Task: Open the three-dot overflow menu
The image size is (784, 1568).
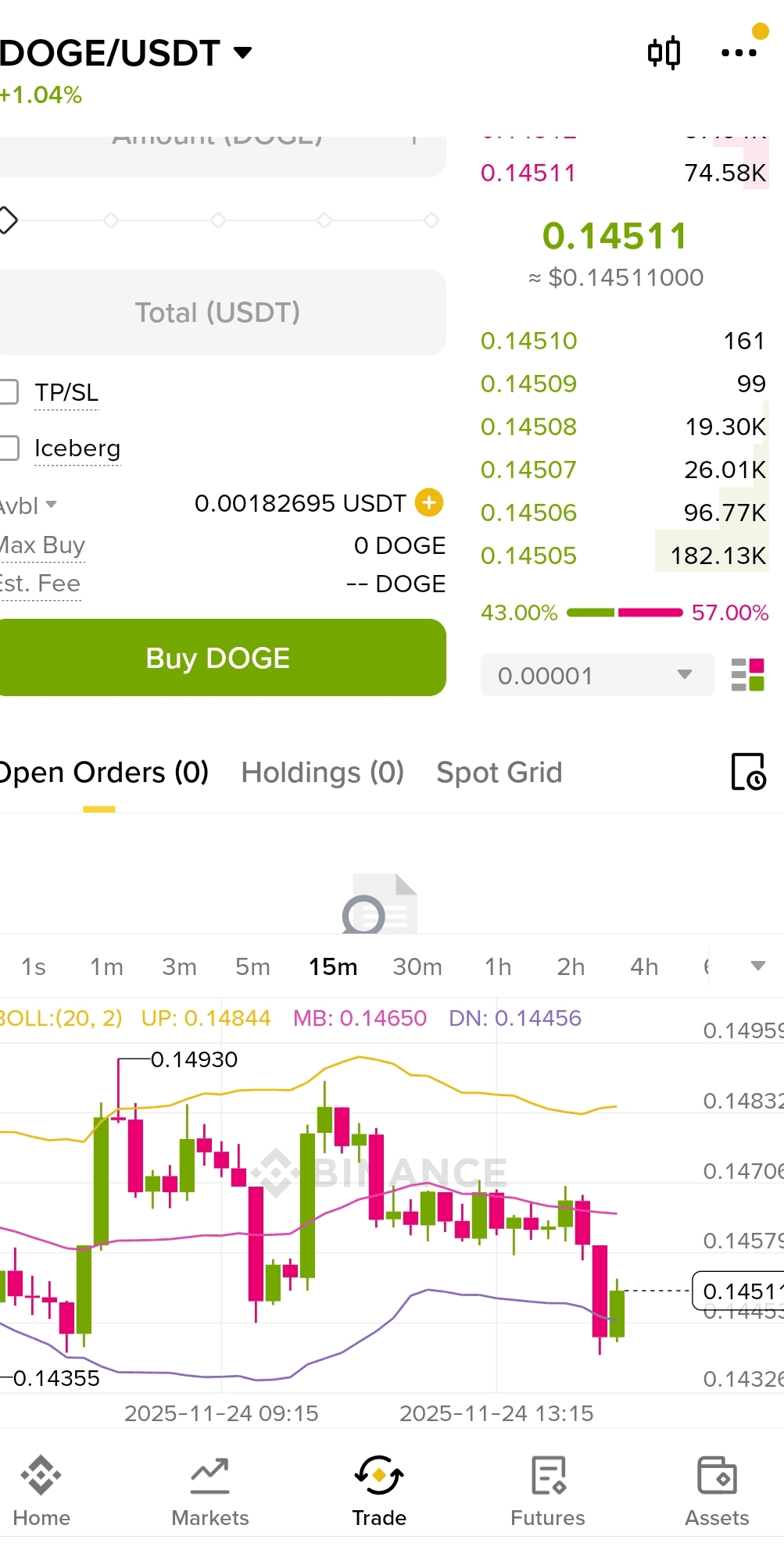Action: 739,53
